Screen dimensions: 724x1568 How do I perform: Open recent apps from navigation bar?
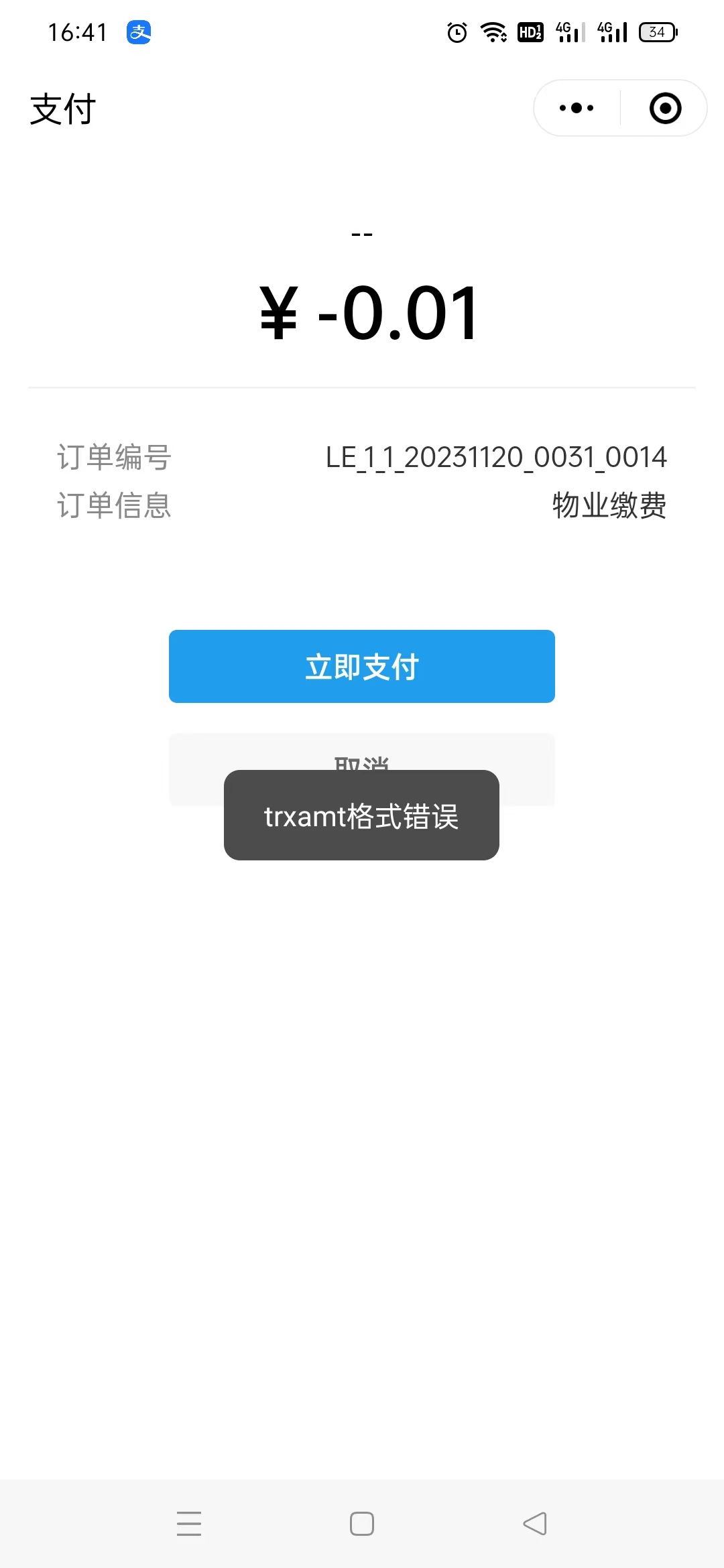[x=189, y=1523]
